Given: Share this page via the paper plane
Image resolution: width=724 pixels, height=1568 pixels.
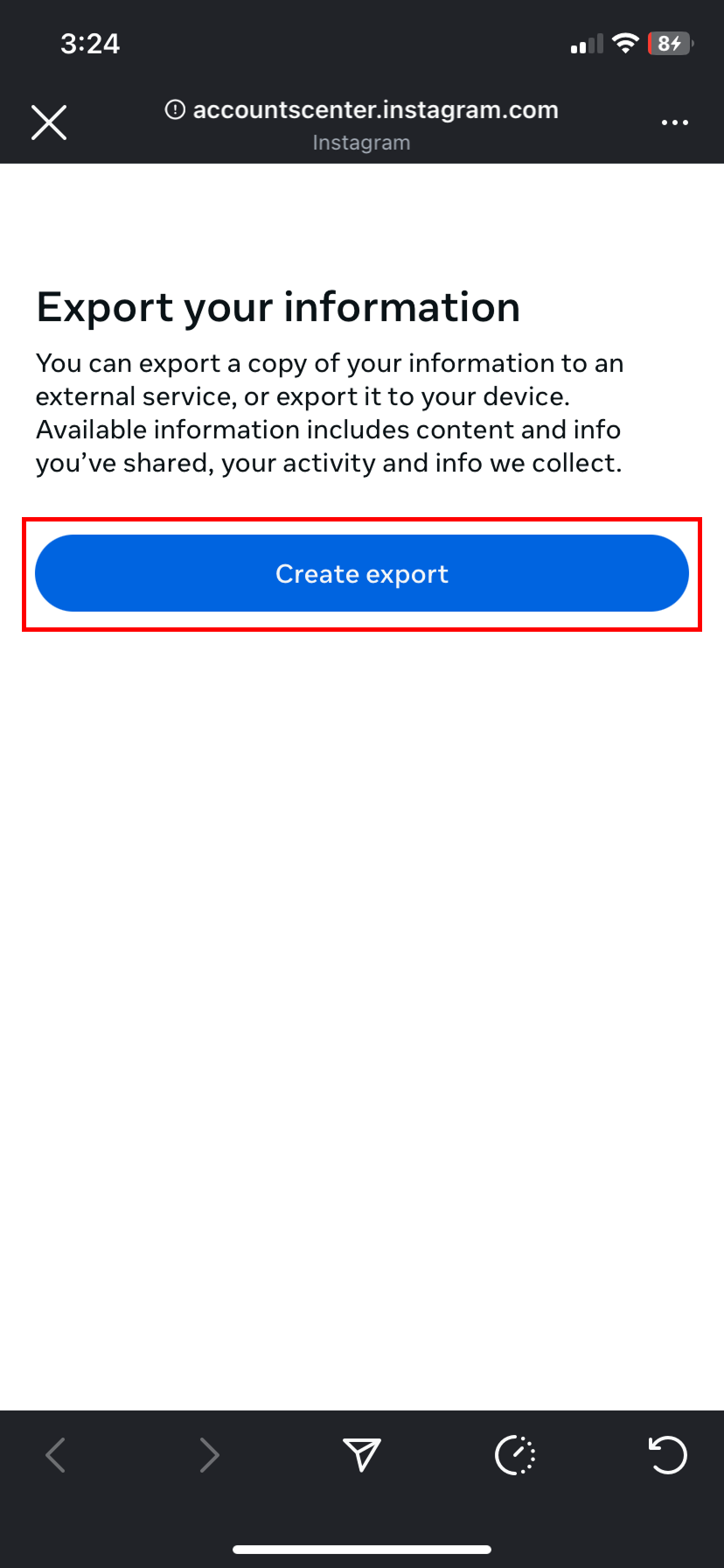Looking at the screenshot, I should point(361,1454).
